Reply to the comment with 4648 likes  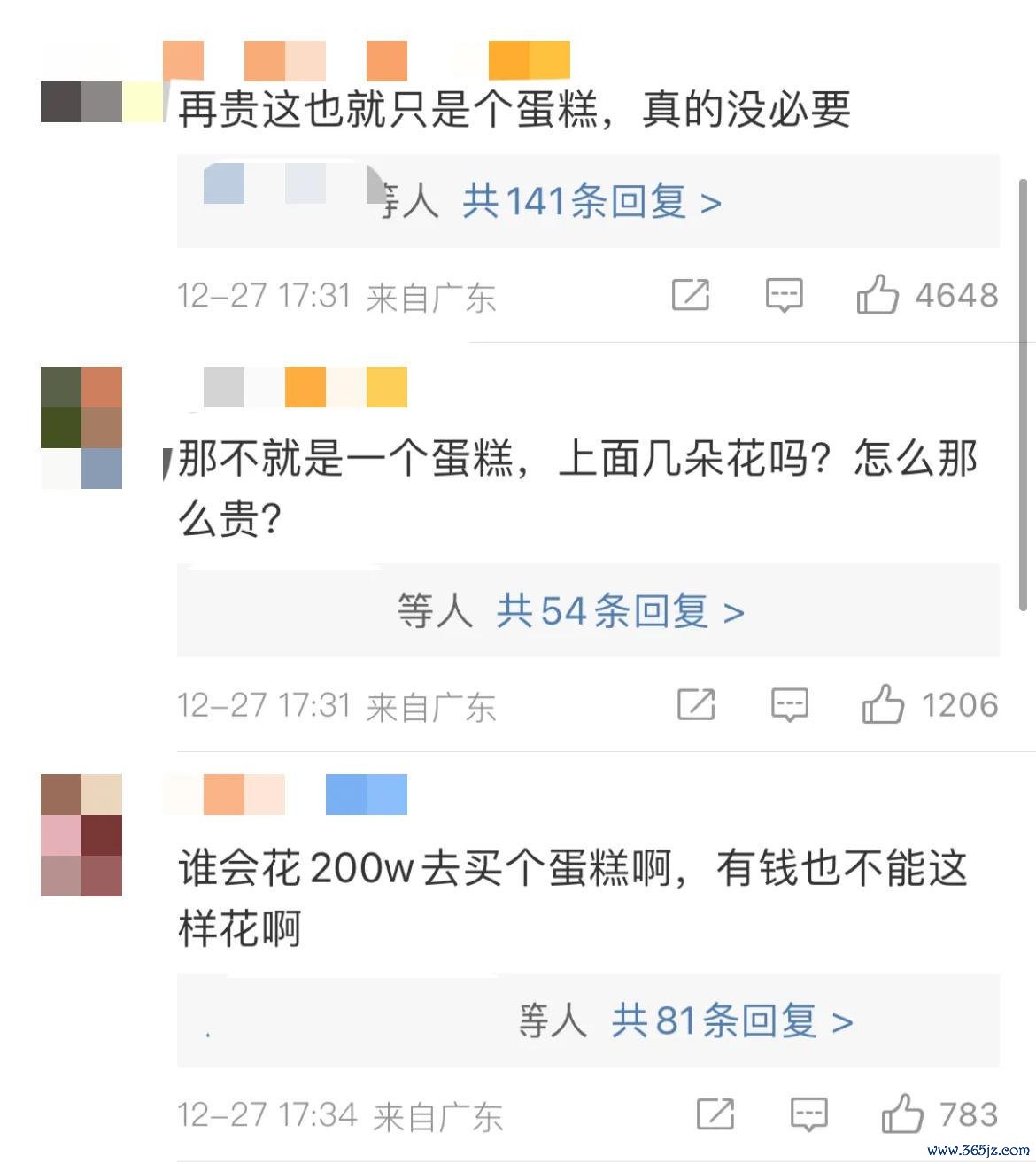[784, 295]
